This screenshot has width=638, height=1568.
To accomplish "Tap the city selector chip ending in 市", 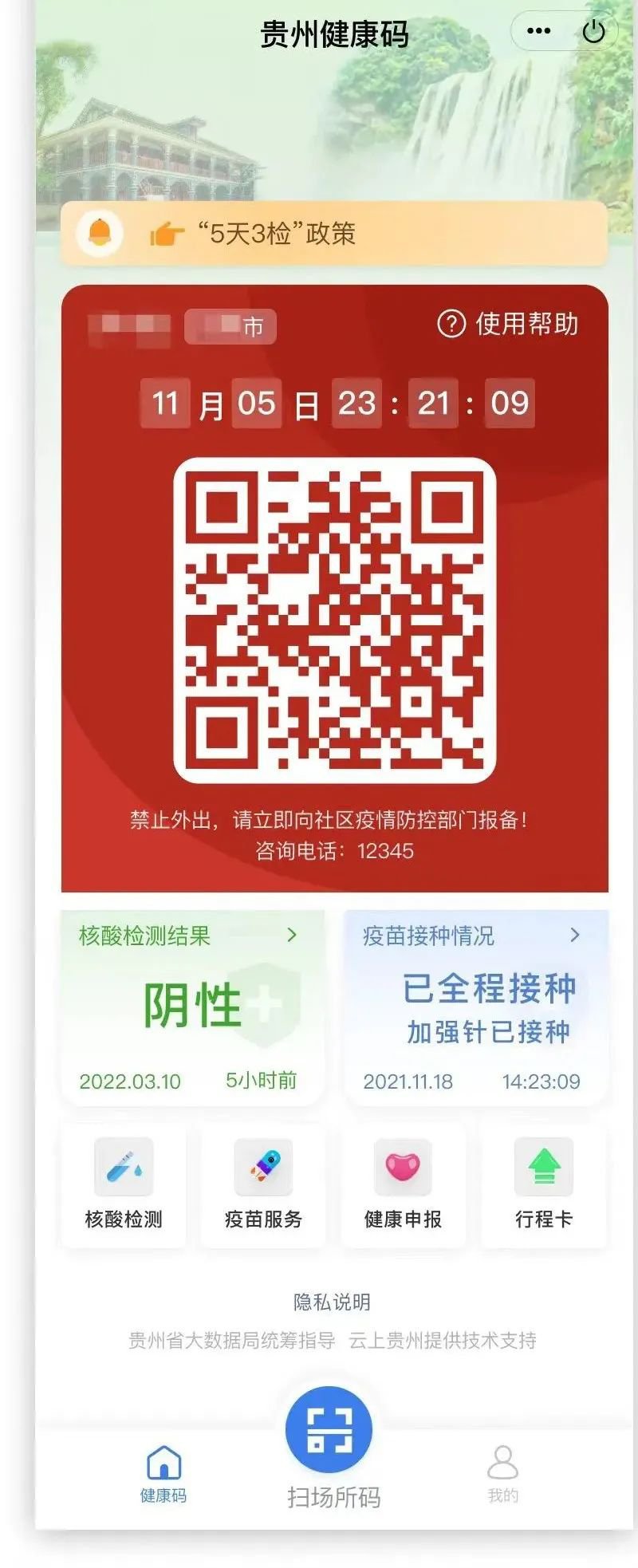I will [x=230, y=327].
